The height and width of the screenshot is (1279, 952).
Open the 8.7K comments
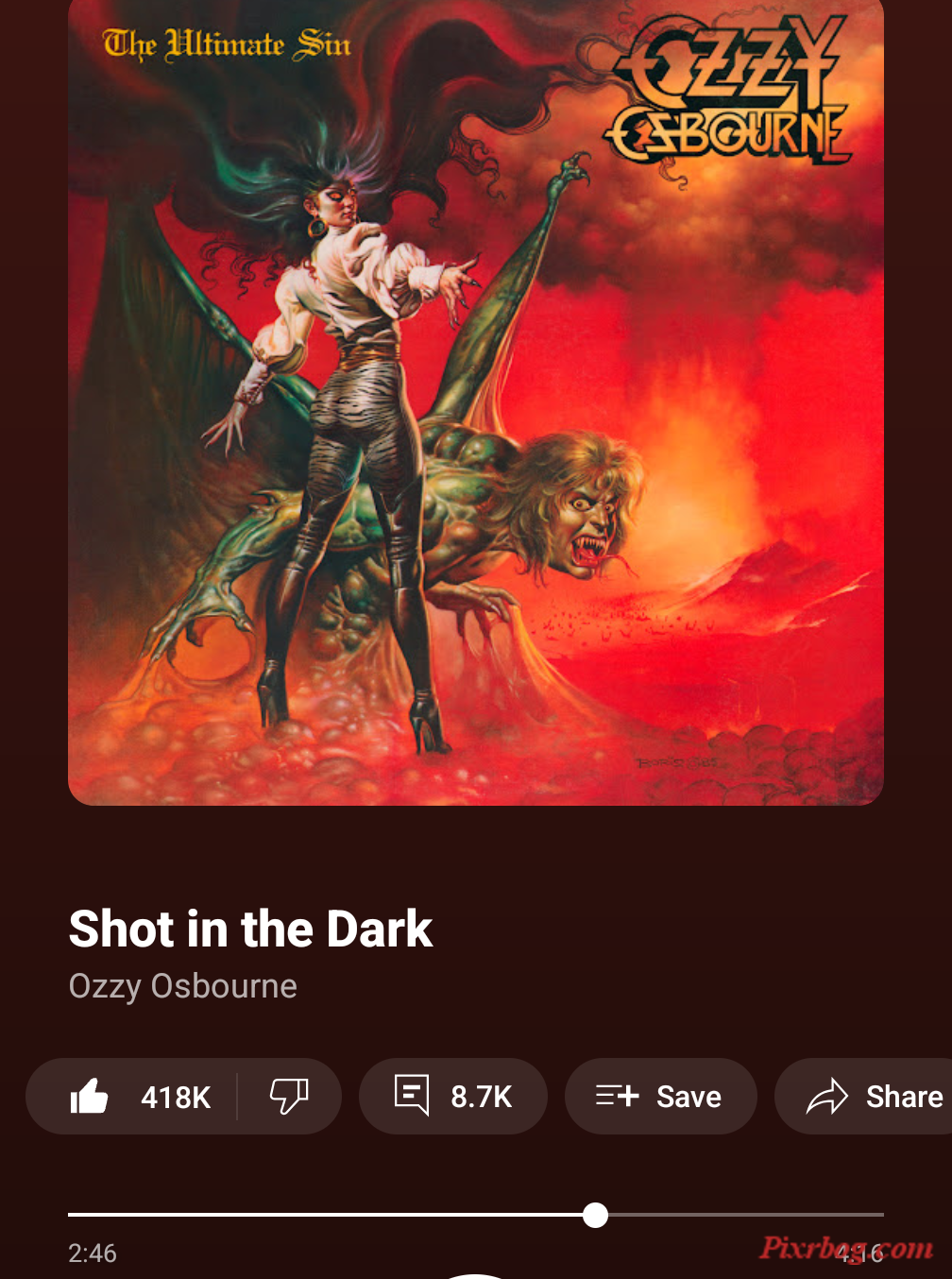[x=453, y=1097]
